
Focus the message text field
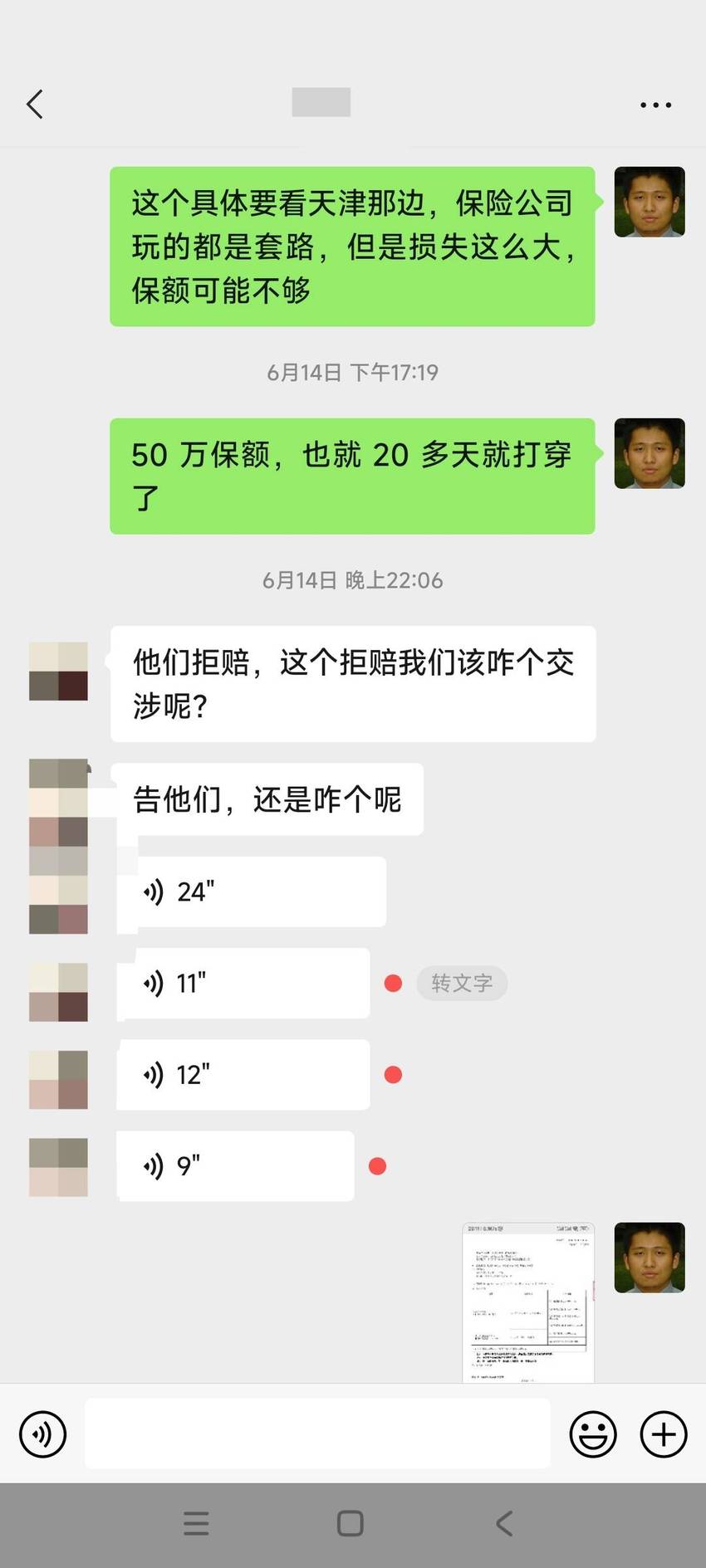pyautogui.click(x=318, y=1434)
